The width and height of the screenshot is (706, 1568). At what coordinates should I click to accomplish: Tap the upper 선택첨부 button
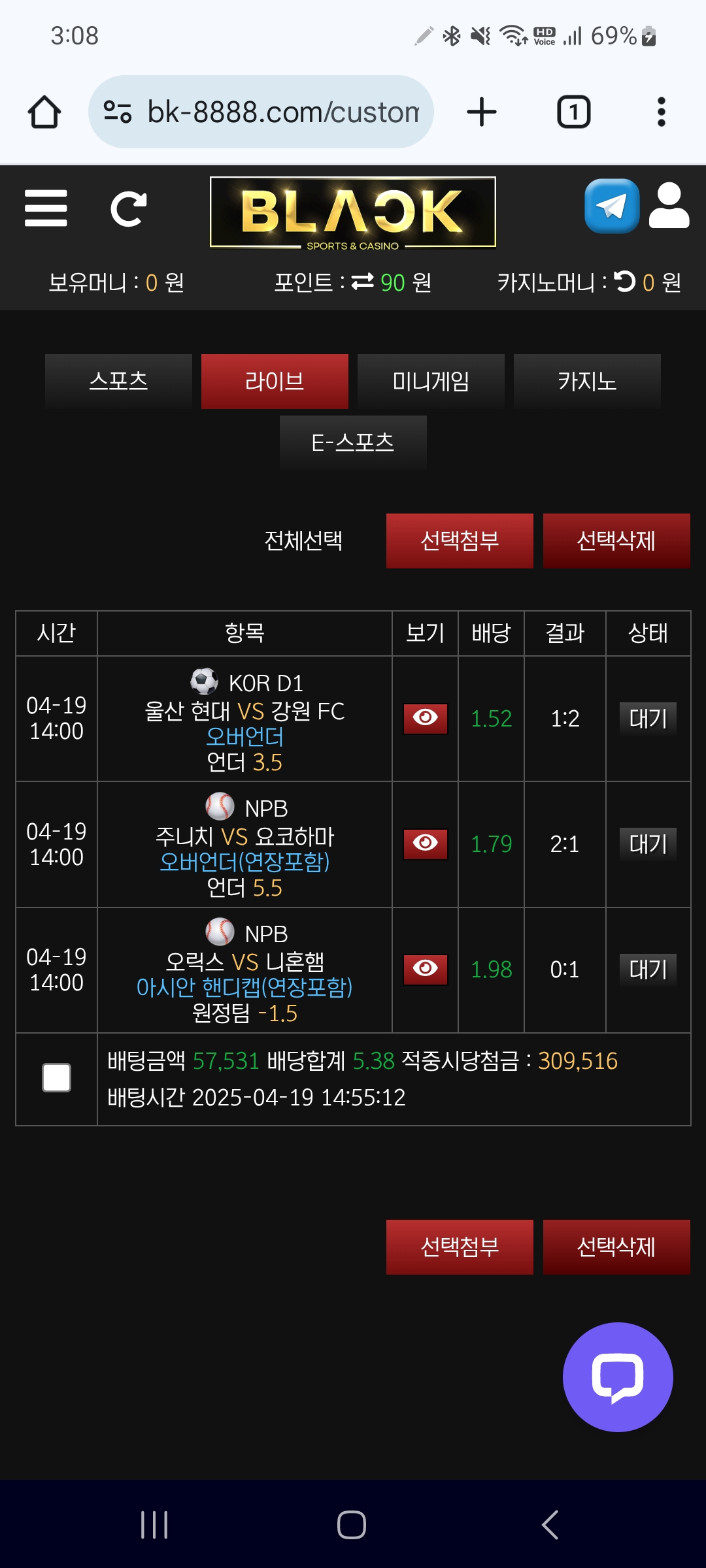pos(460,541)
